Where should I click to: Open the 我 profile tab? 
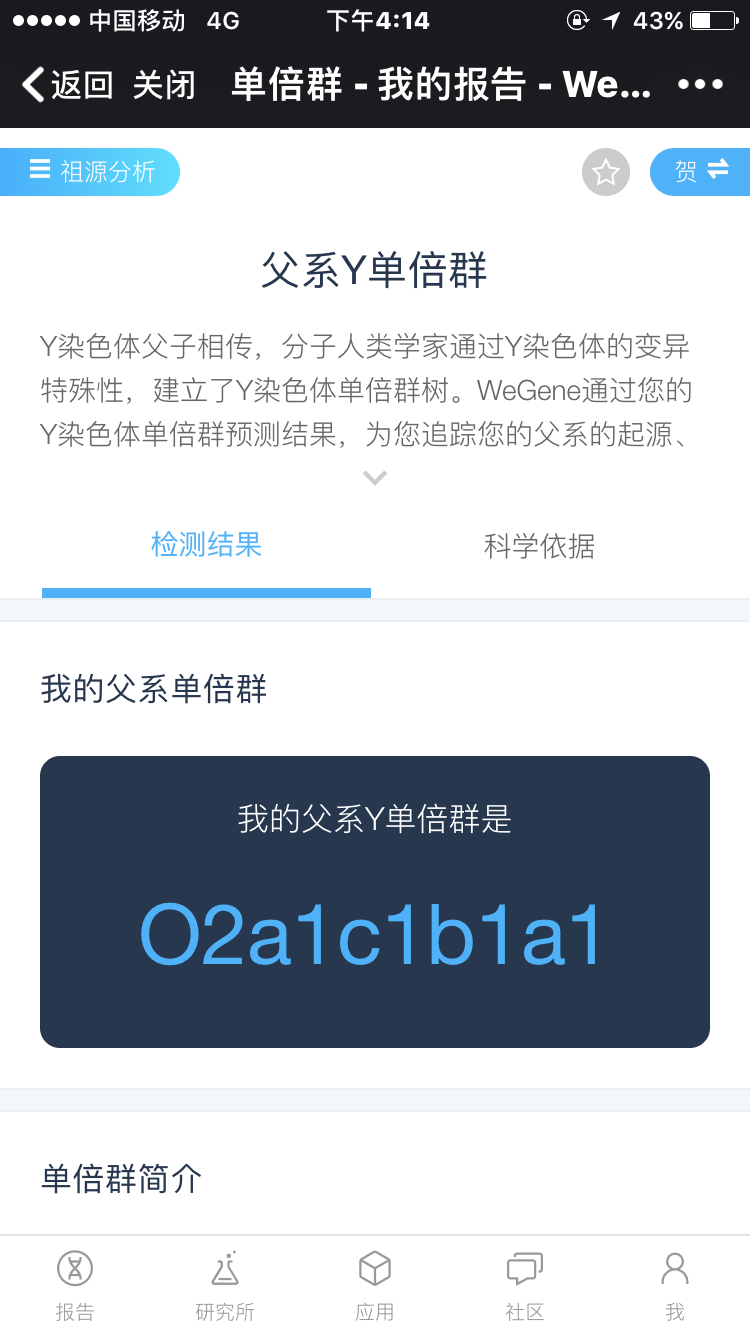tap(675, 1285)
